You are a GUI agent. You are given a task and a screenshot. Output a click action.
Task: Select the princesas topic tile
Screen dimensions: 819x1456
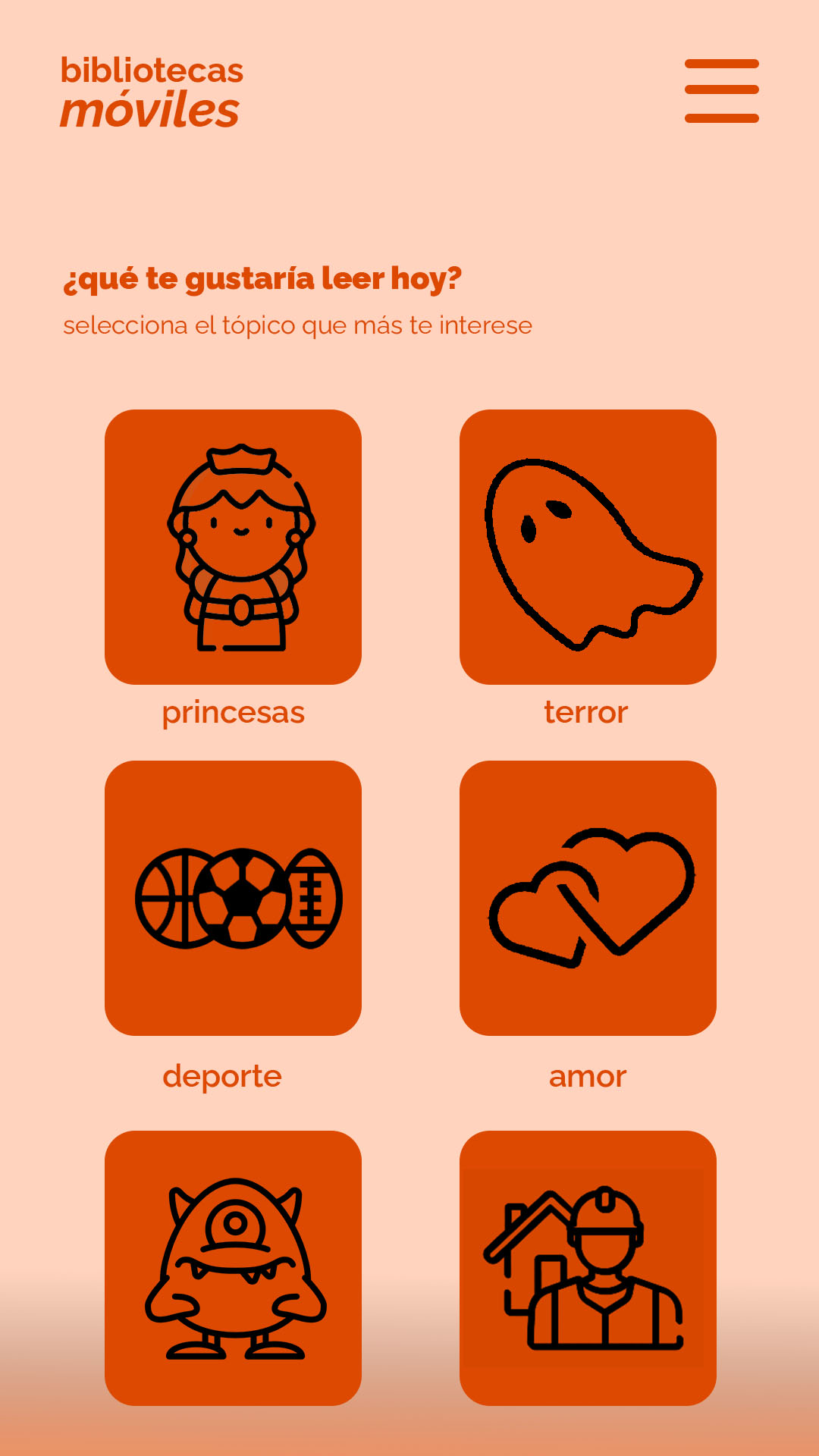pos(233,547)
